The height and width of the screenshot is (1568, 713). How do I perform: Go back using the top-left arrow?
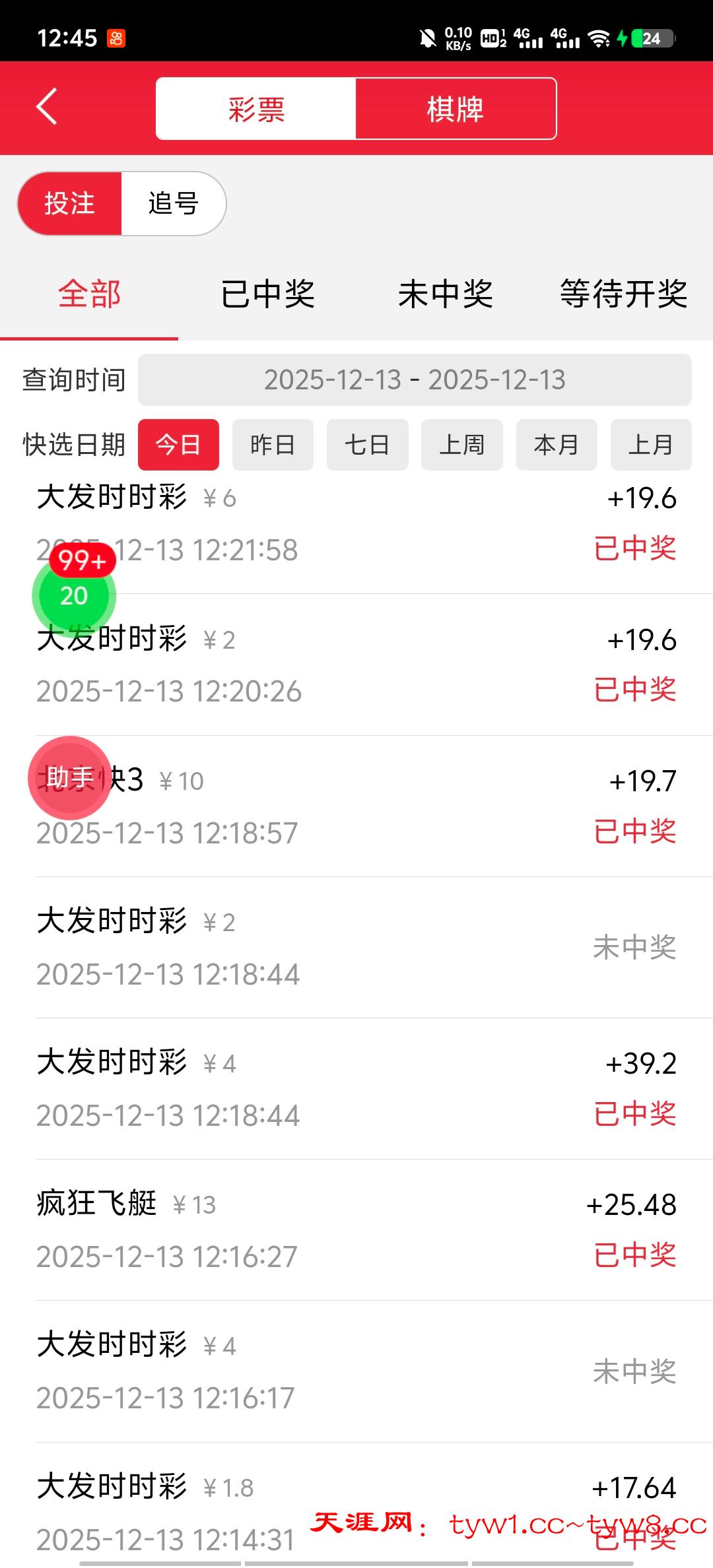[48, 107]
